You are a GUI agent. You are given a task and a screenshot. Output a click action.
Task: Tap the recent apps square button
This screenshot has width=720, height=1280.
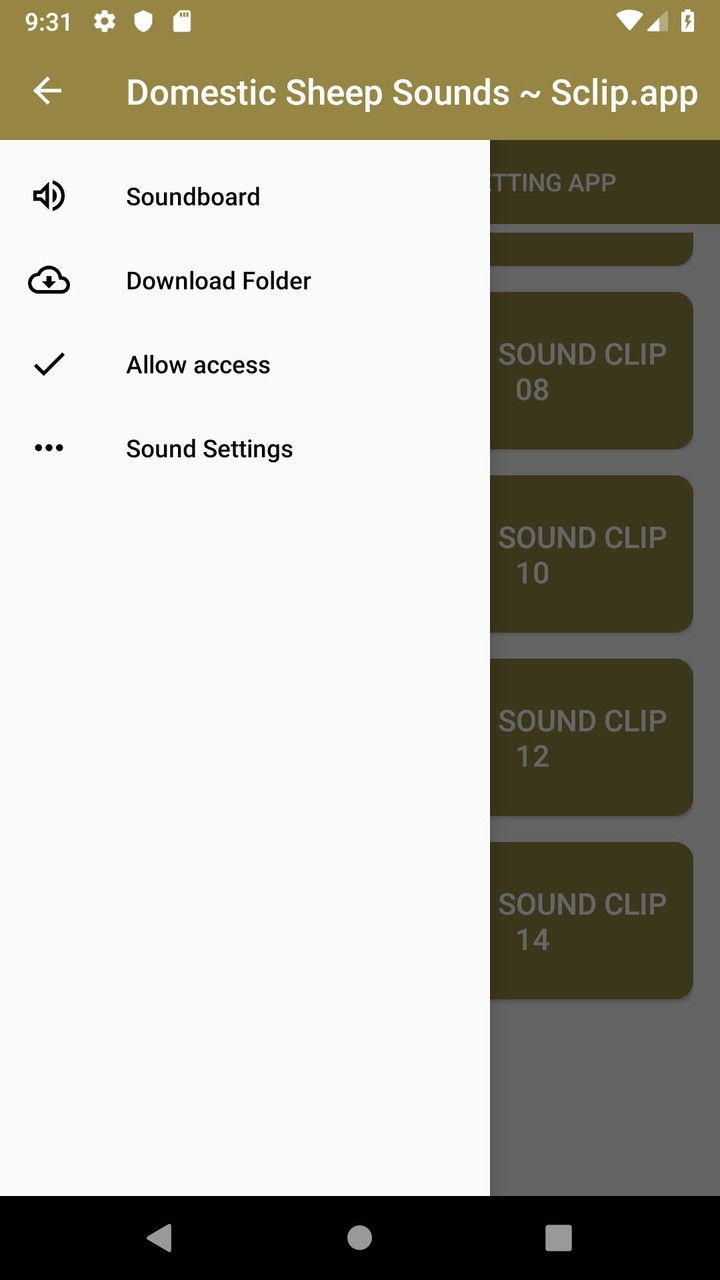point(558,1237)
